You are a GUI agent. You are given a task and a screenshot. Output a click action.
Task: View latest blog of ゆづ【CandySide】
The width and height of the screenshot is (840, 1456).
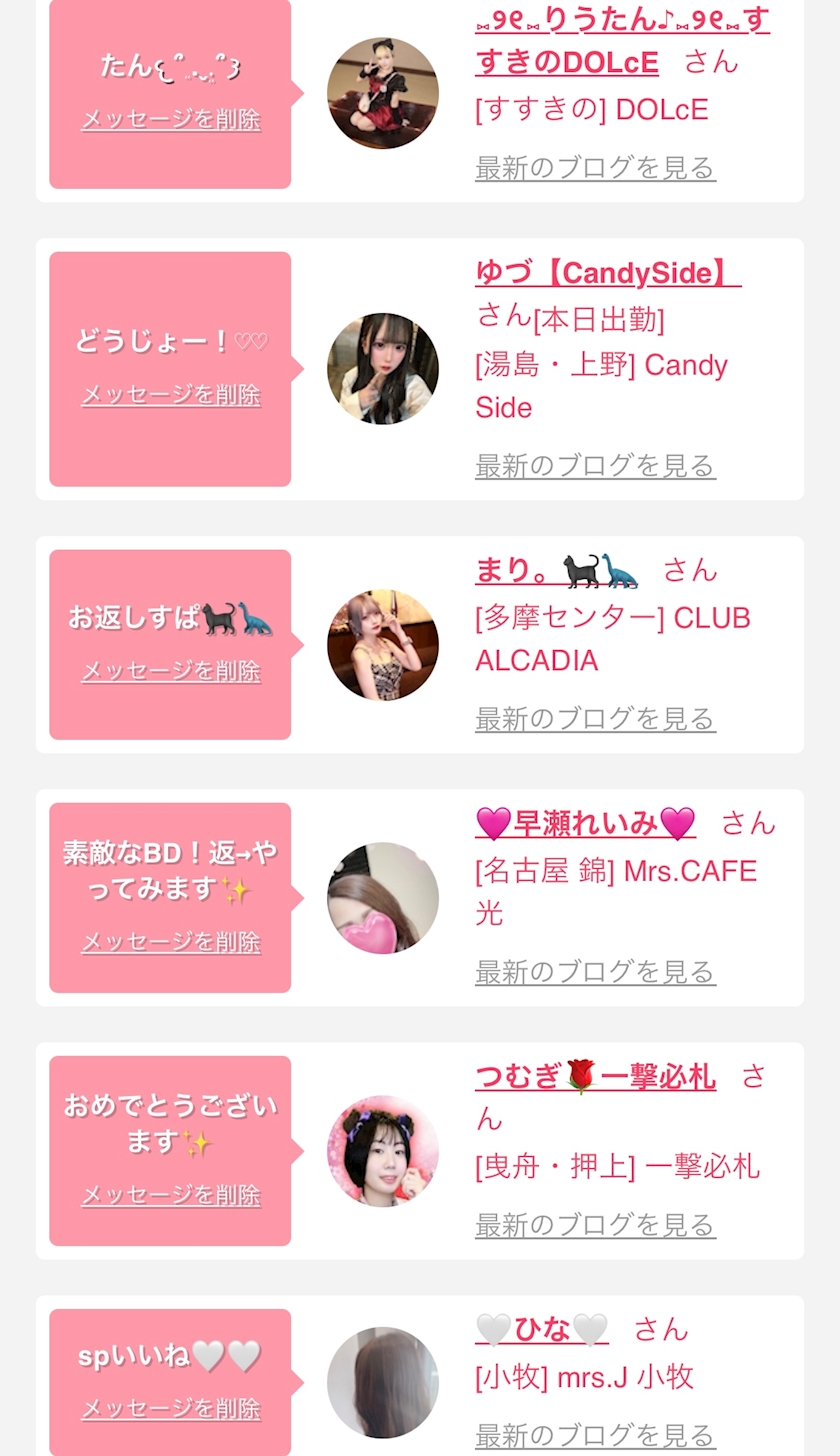click(595, 465)
